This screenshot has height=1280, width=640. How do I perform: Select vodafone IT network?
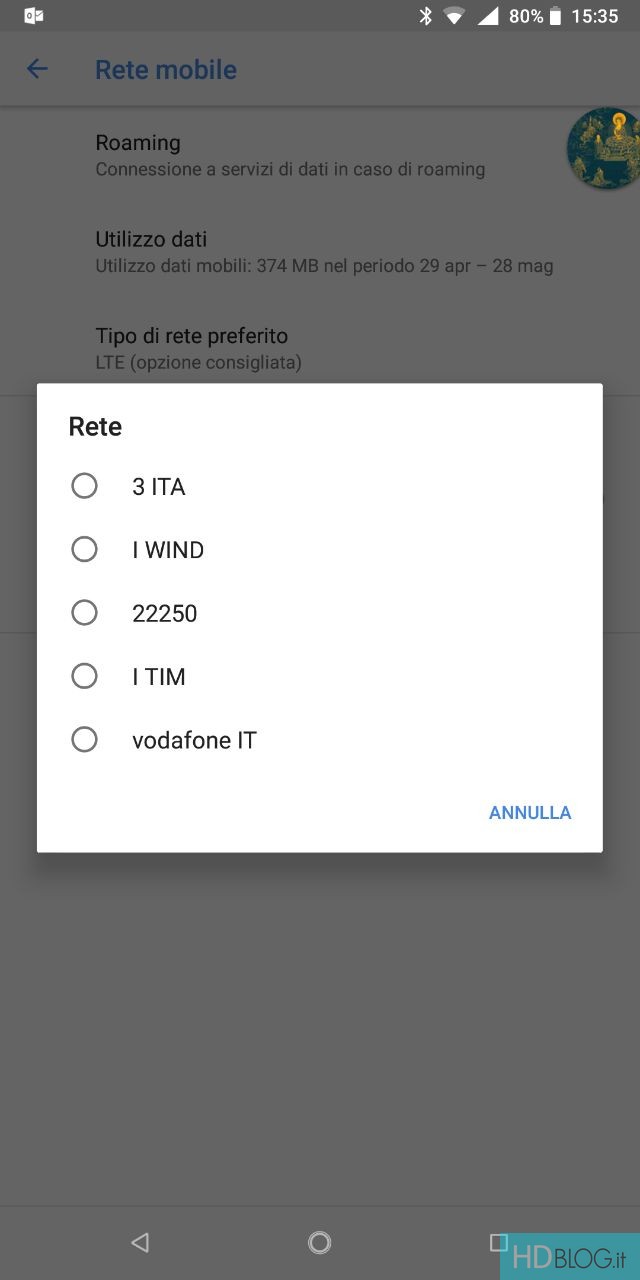(x=85, y=740)
